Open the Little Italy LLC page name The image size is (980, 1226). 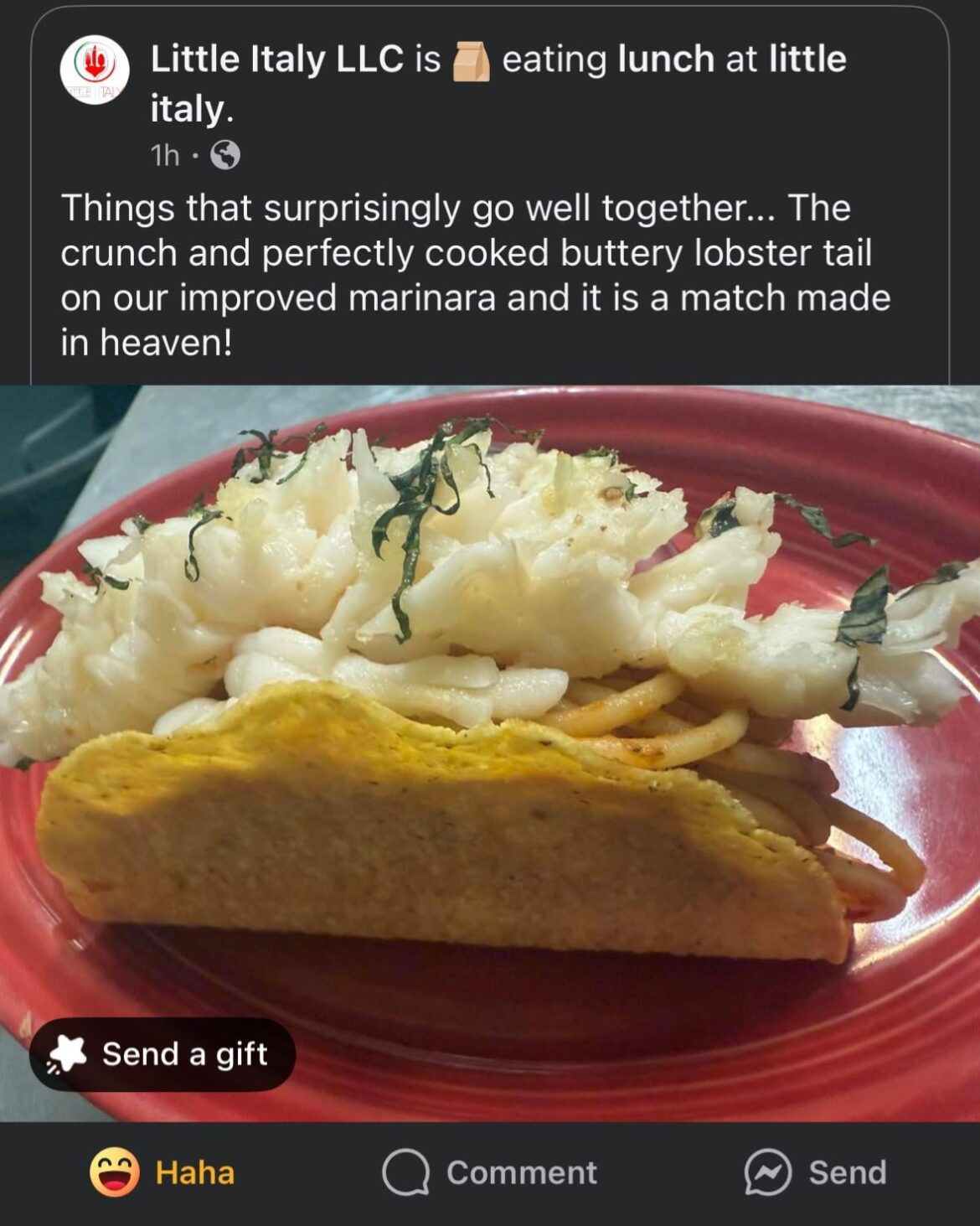tap(276, 59)
